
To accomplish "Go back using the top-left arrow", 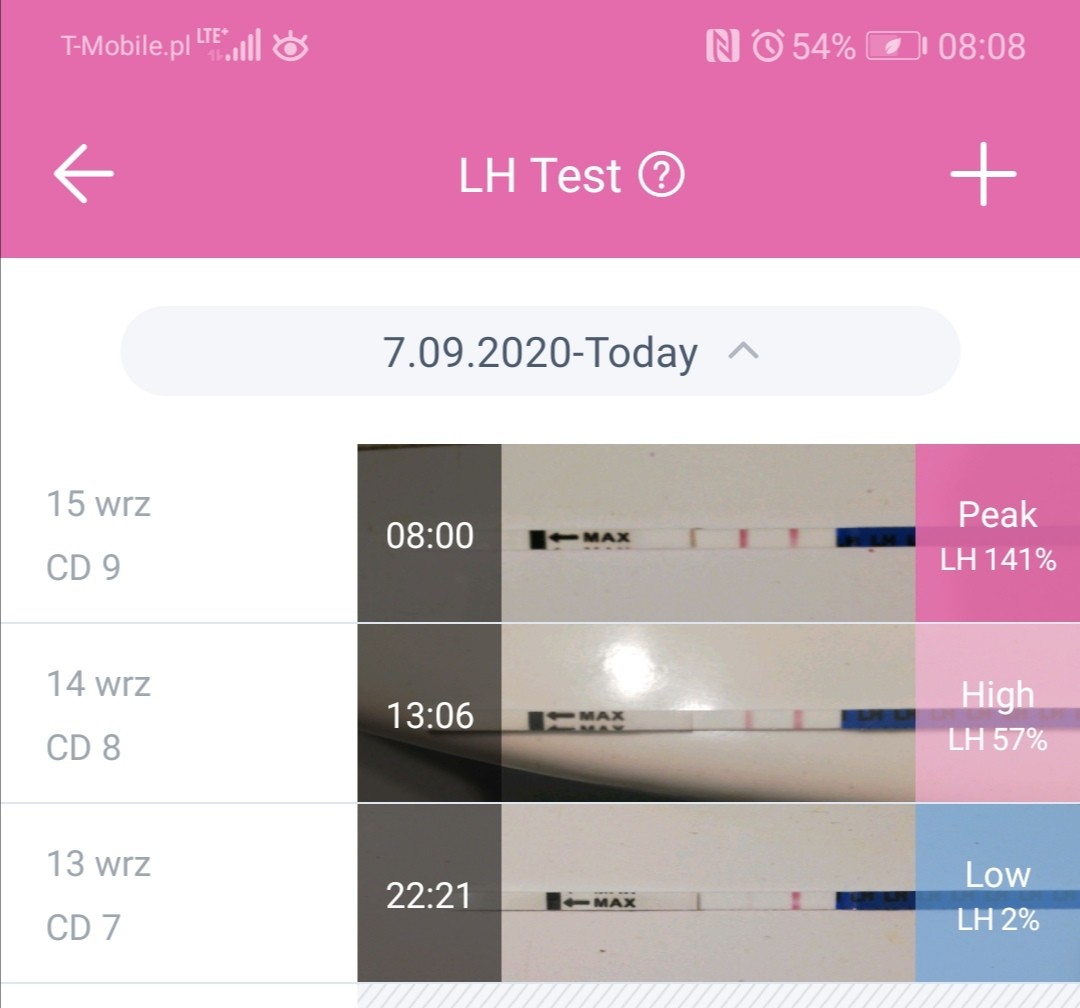I will point(84,175).
